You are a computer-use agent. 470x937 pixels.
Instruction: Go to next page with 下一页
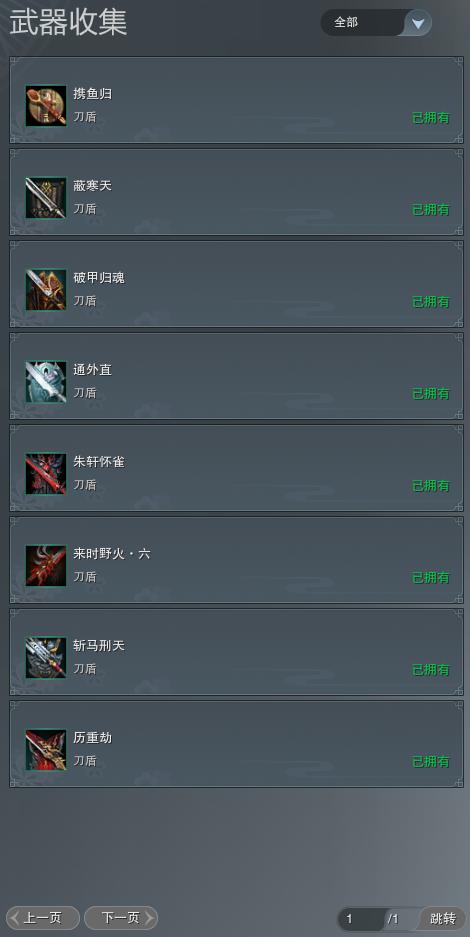tap(121, 918)
